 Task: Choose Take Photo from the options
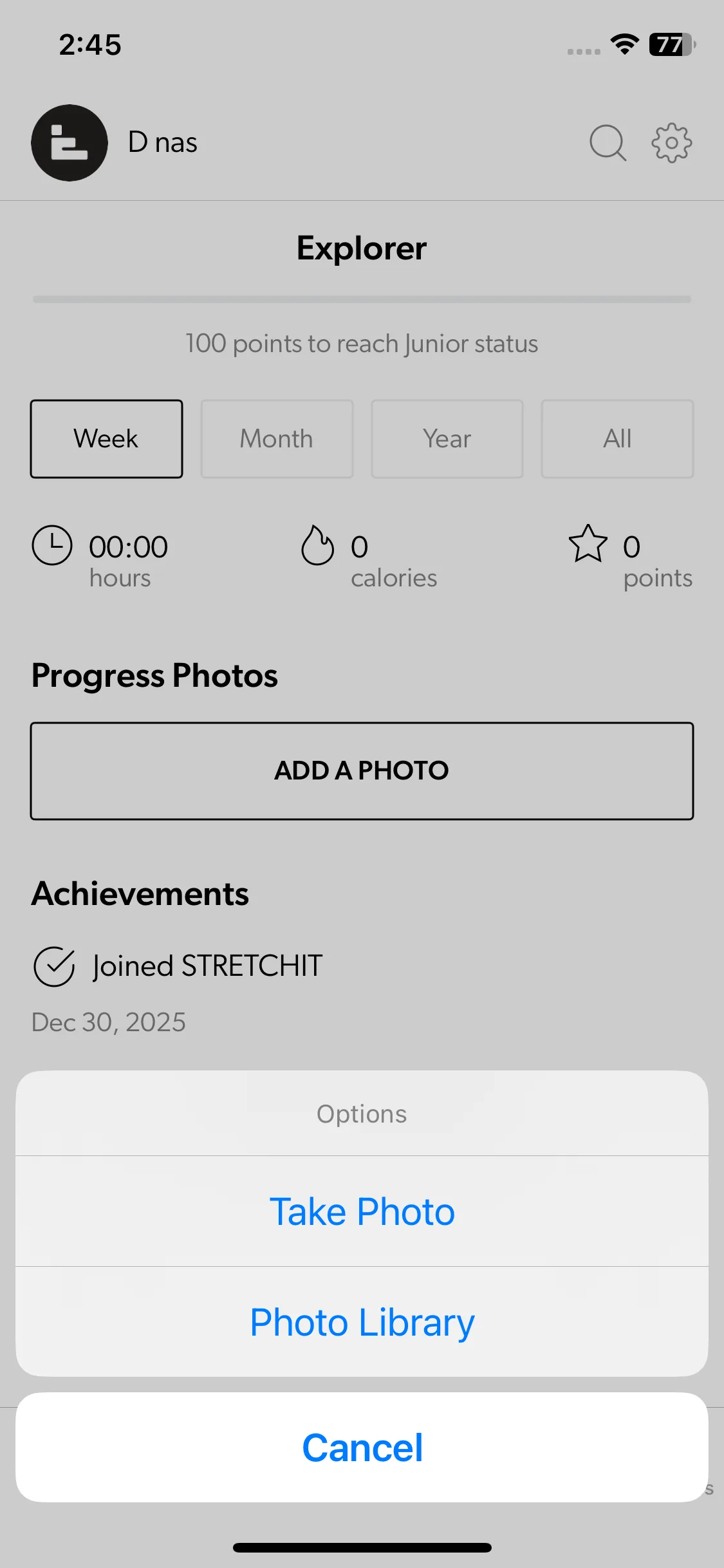(362, 1211)
